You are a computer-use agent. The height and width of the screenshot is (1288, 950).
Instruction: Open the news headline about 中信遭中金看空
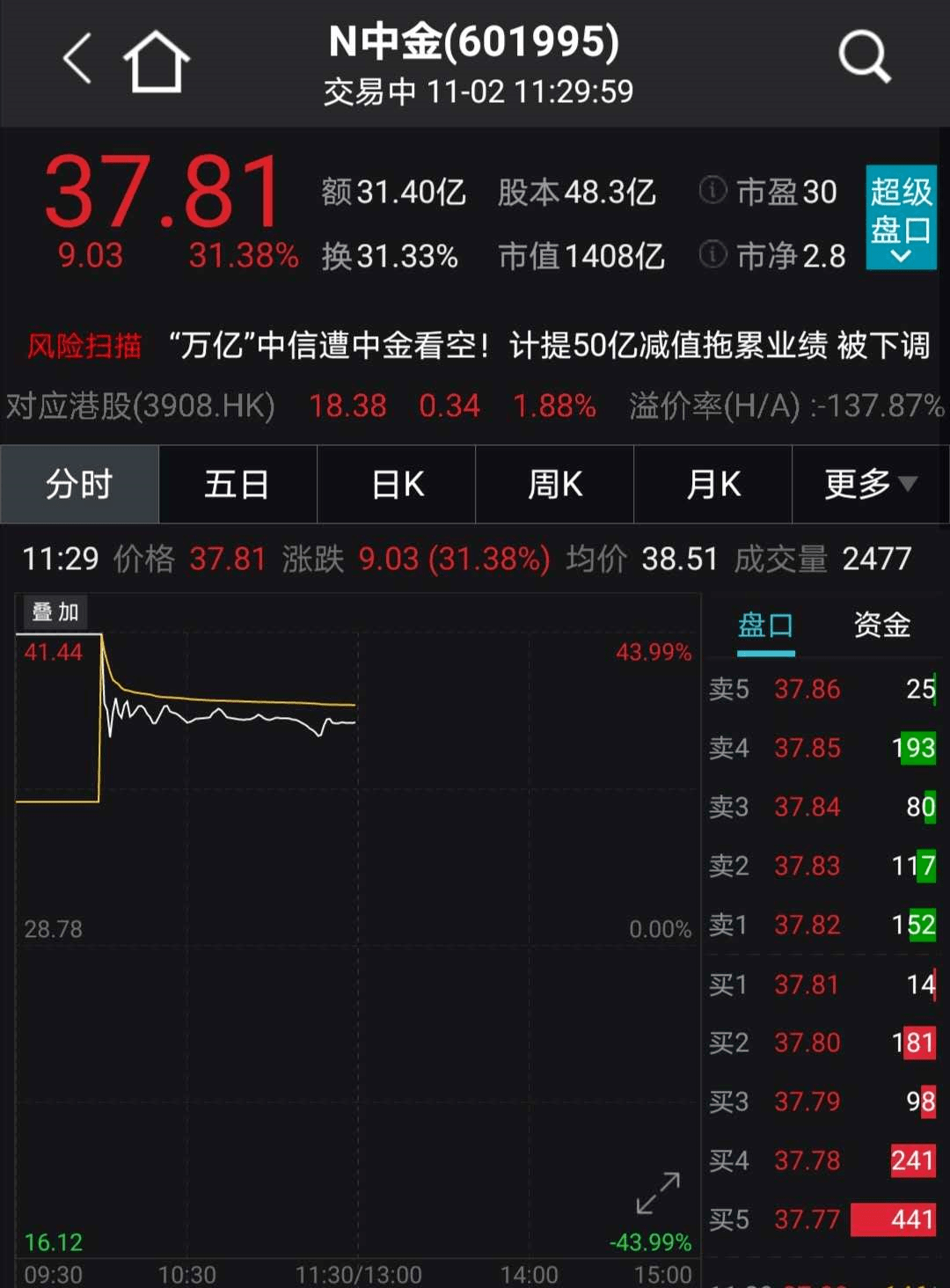coord(545,346)
